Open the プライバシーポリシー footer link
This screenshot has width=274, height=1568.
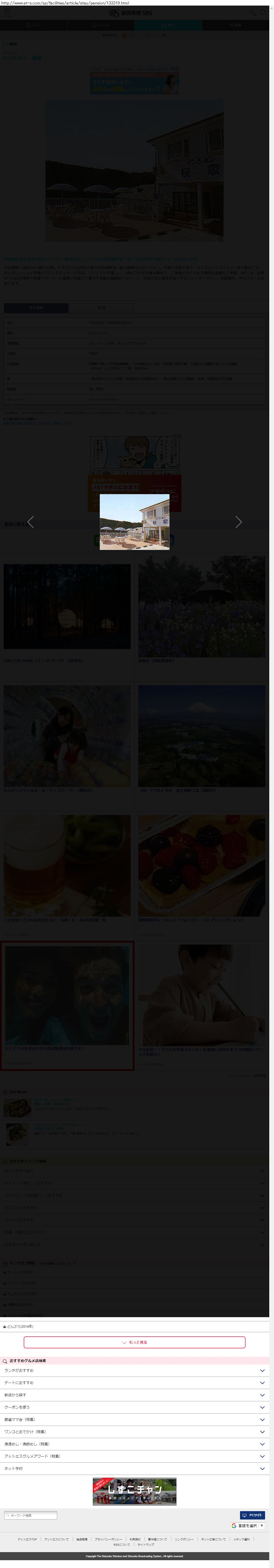point(108,1539)
